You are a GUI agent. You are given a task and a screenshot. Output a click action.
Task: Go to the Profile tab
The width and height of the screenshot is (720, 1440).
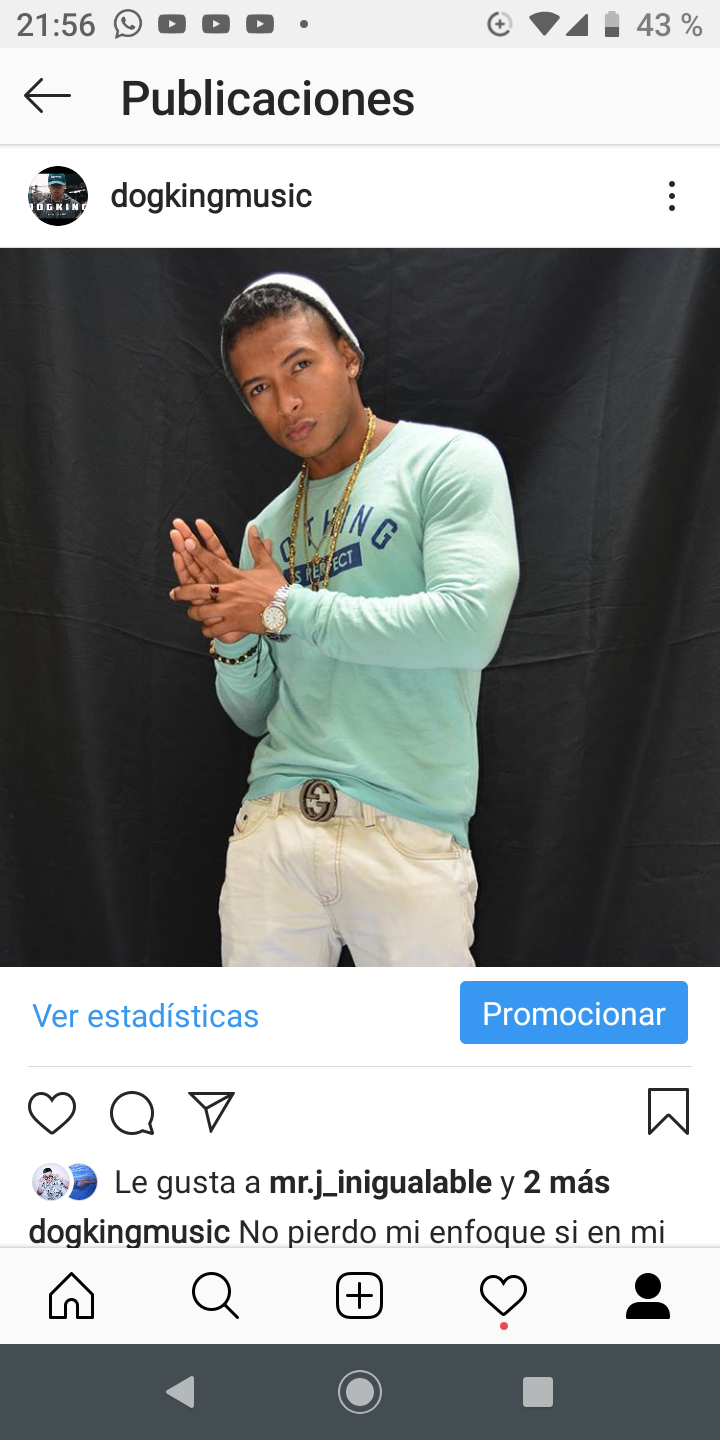pyautogui.click(x=648, y=1296)
